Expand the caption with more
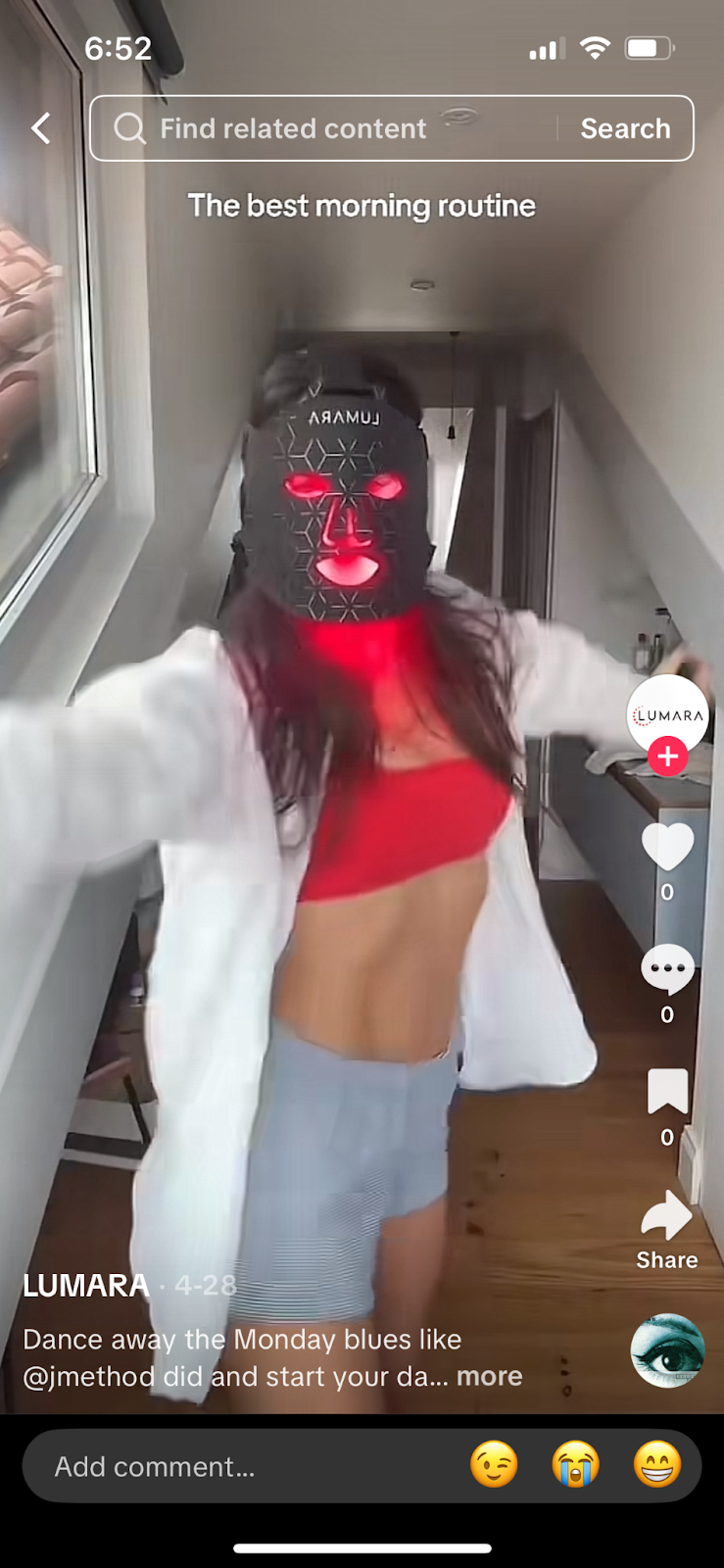724x1568 pixels. click(489, 1376)
